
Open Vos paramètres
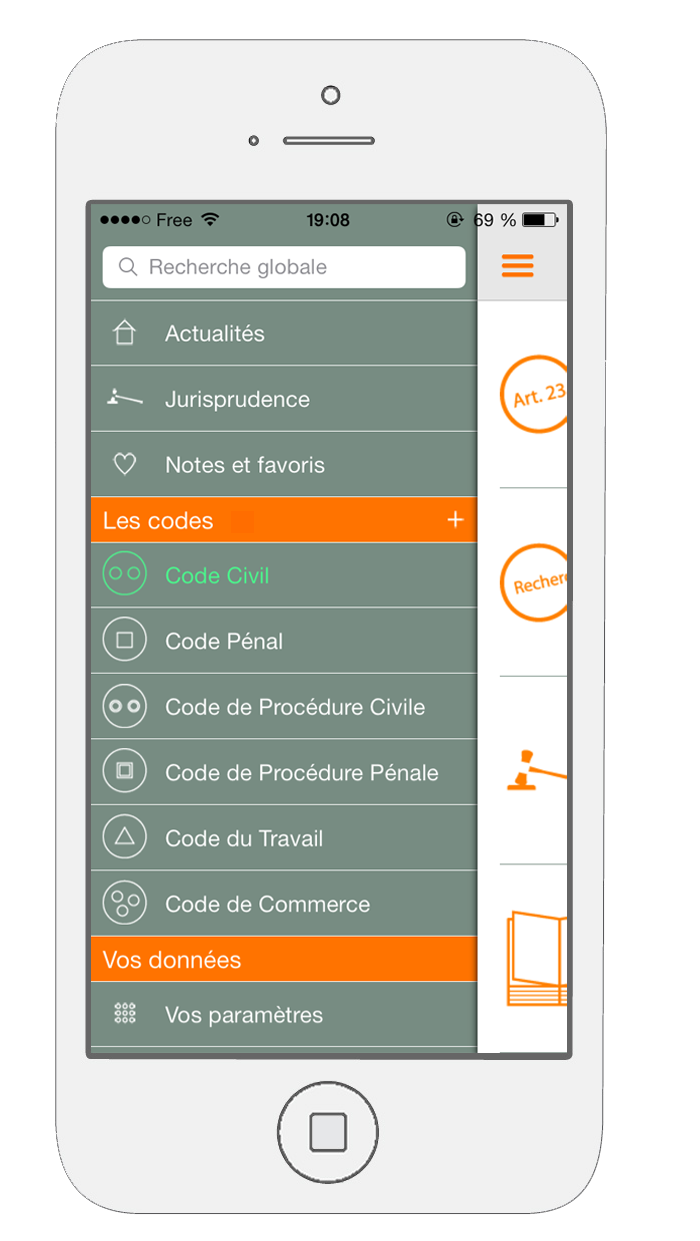[284, 1015]
